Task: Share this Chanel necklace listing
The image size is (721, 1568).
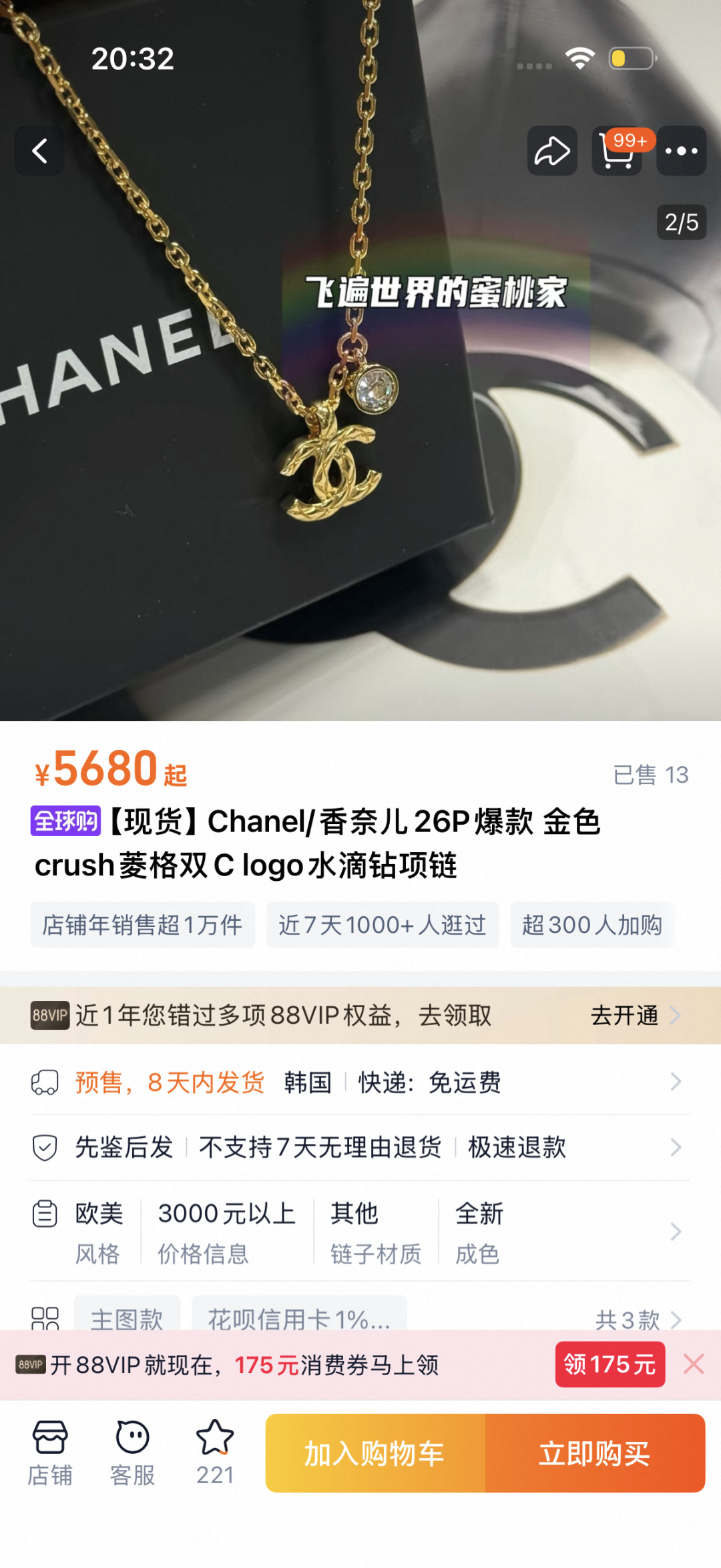Action: click(x=552, y=151)
